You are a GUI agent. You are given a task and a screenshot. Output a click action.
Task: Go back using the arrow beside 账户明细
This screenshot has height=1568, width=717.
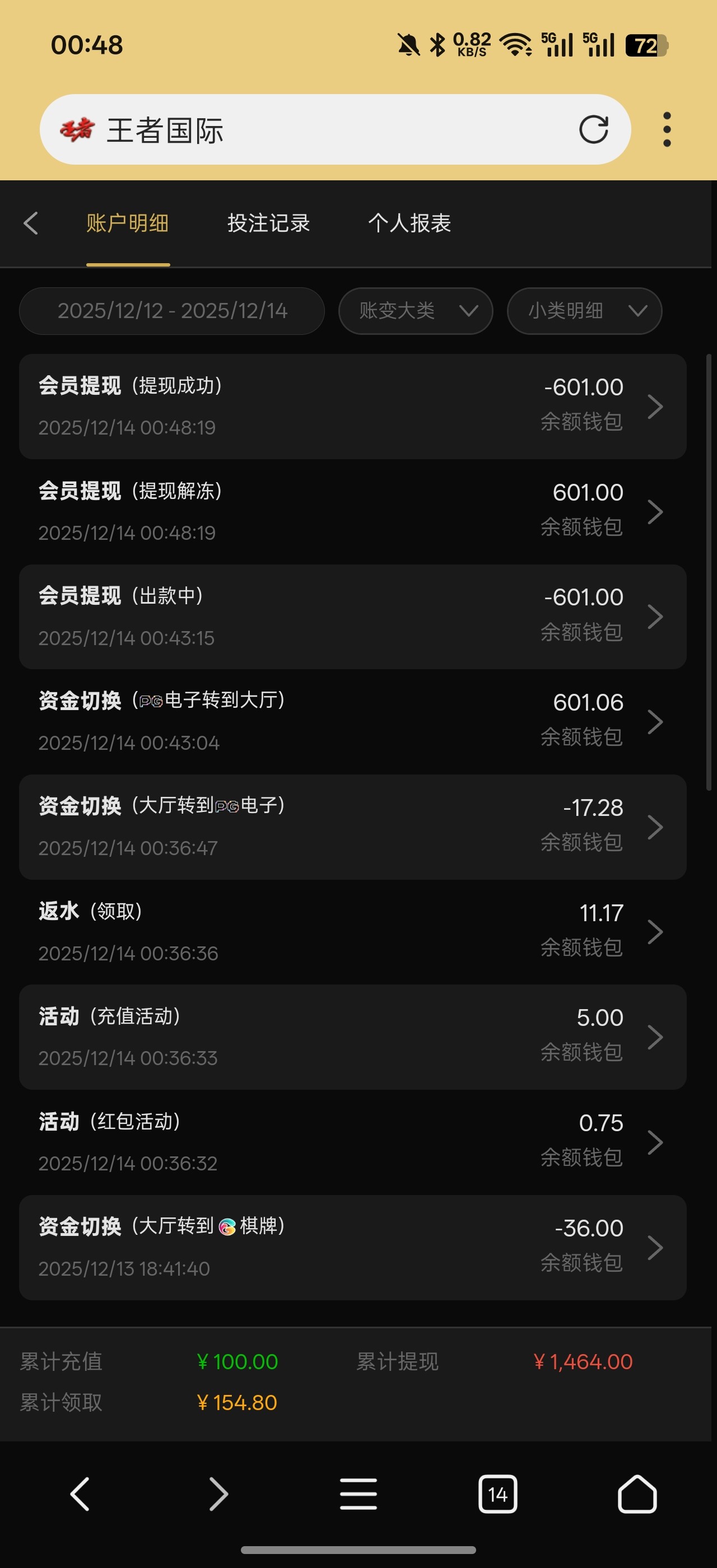31,223
